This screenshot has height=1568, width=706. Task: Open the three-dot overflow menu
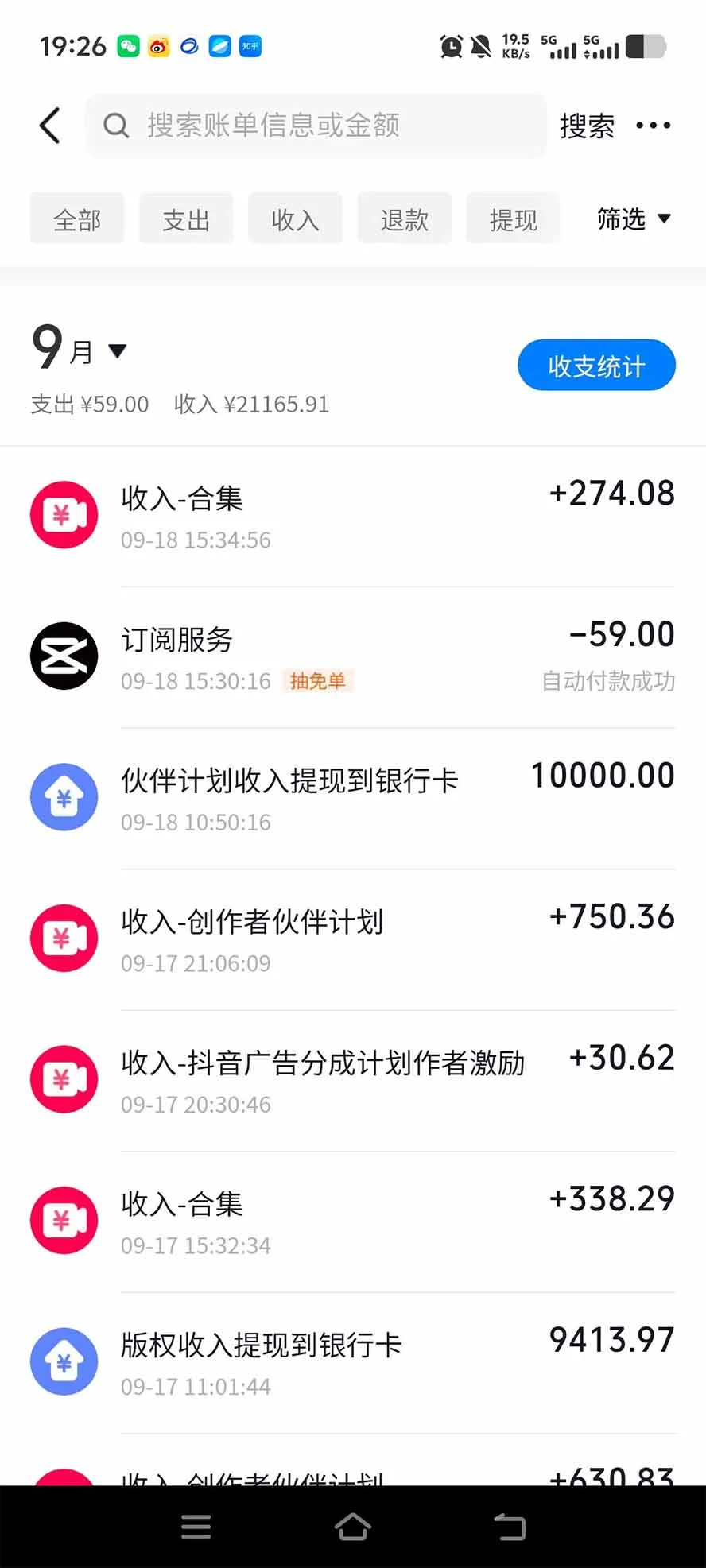654,126
